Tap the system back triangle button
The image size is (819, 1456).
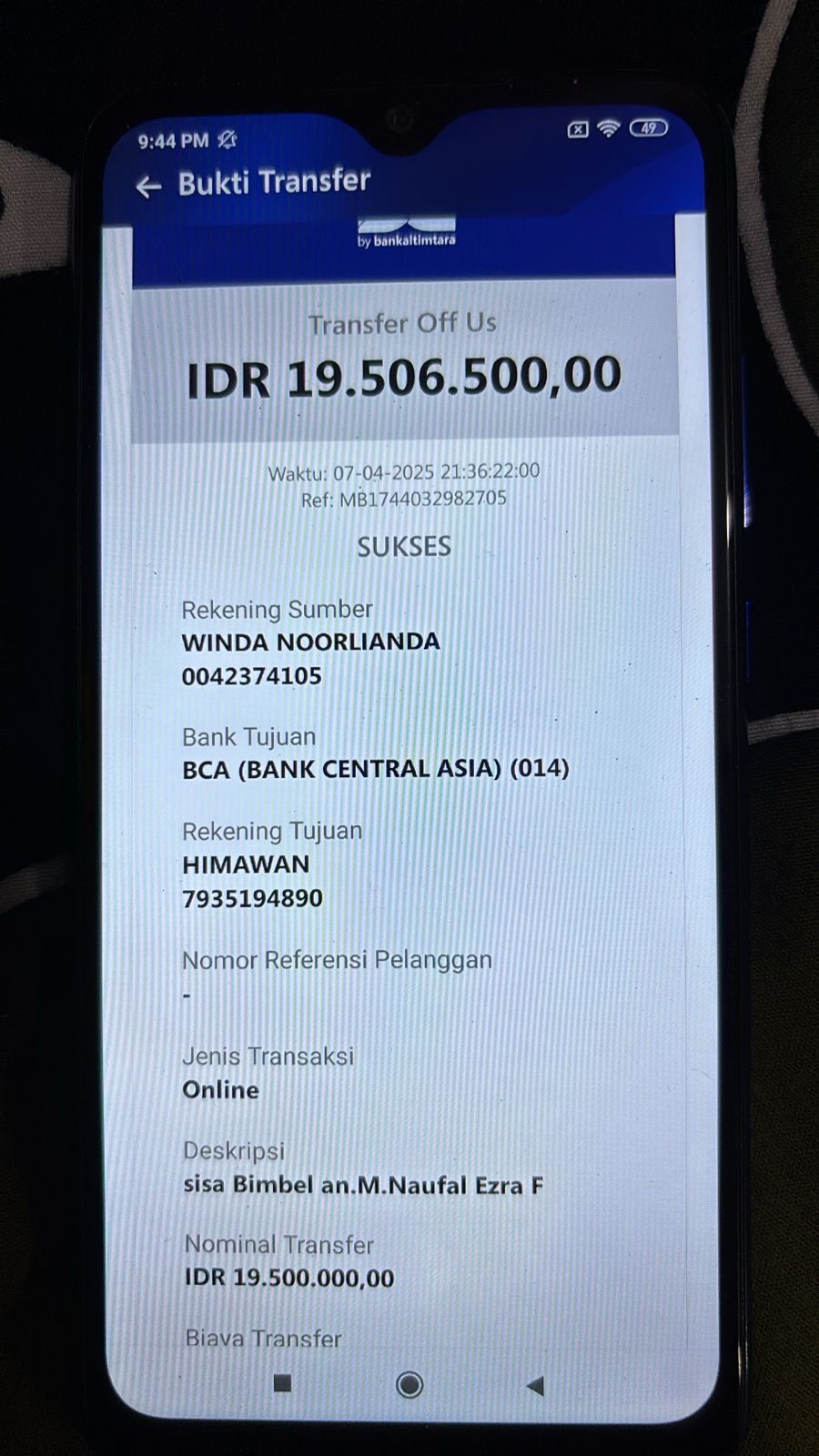pos(535,1386)
